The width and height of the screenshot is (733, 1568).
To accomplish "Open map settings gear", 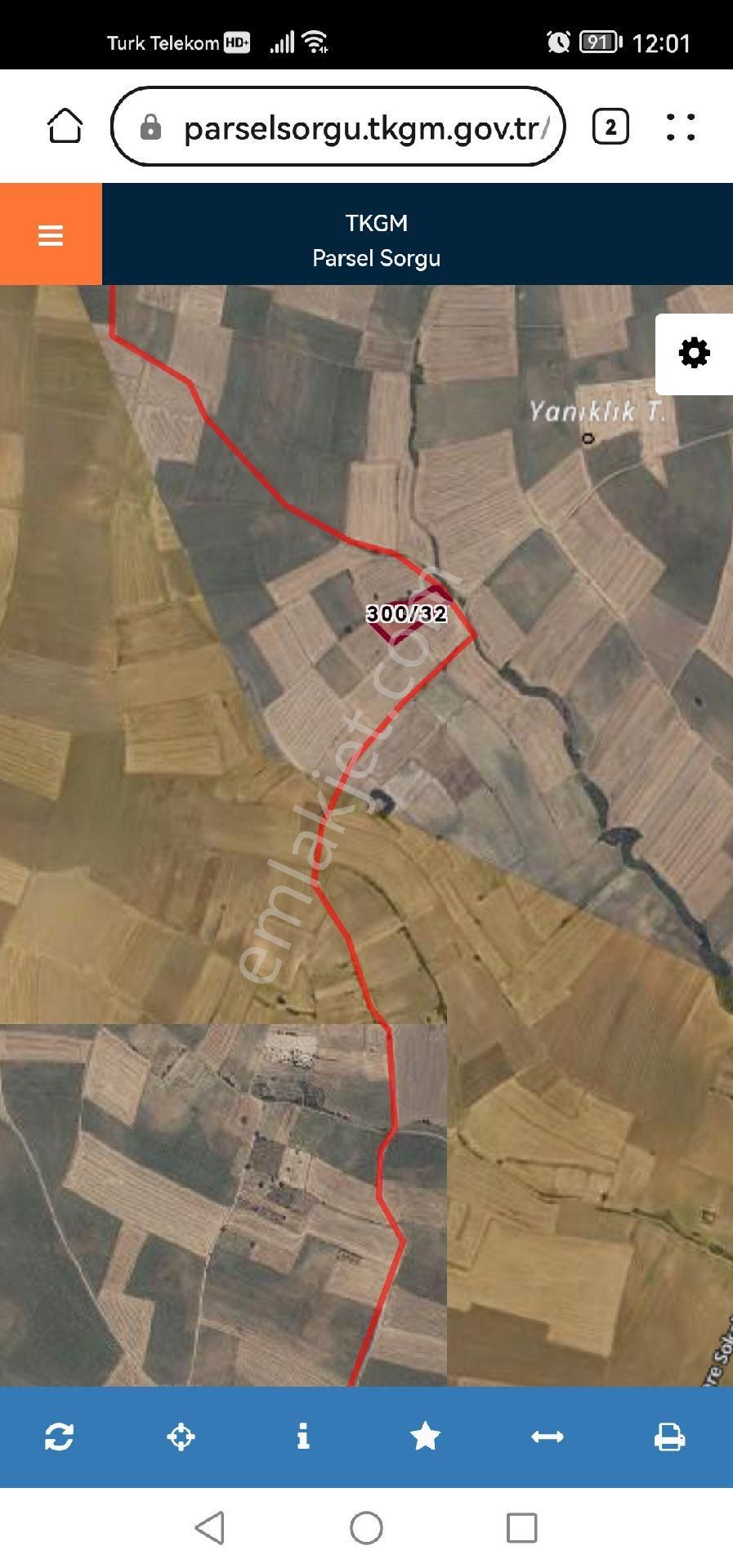I will coord(694,354).
